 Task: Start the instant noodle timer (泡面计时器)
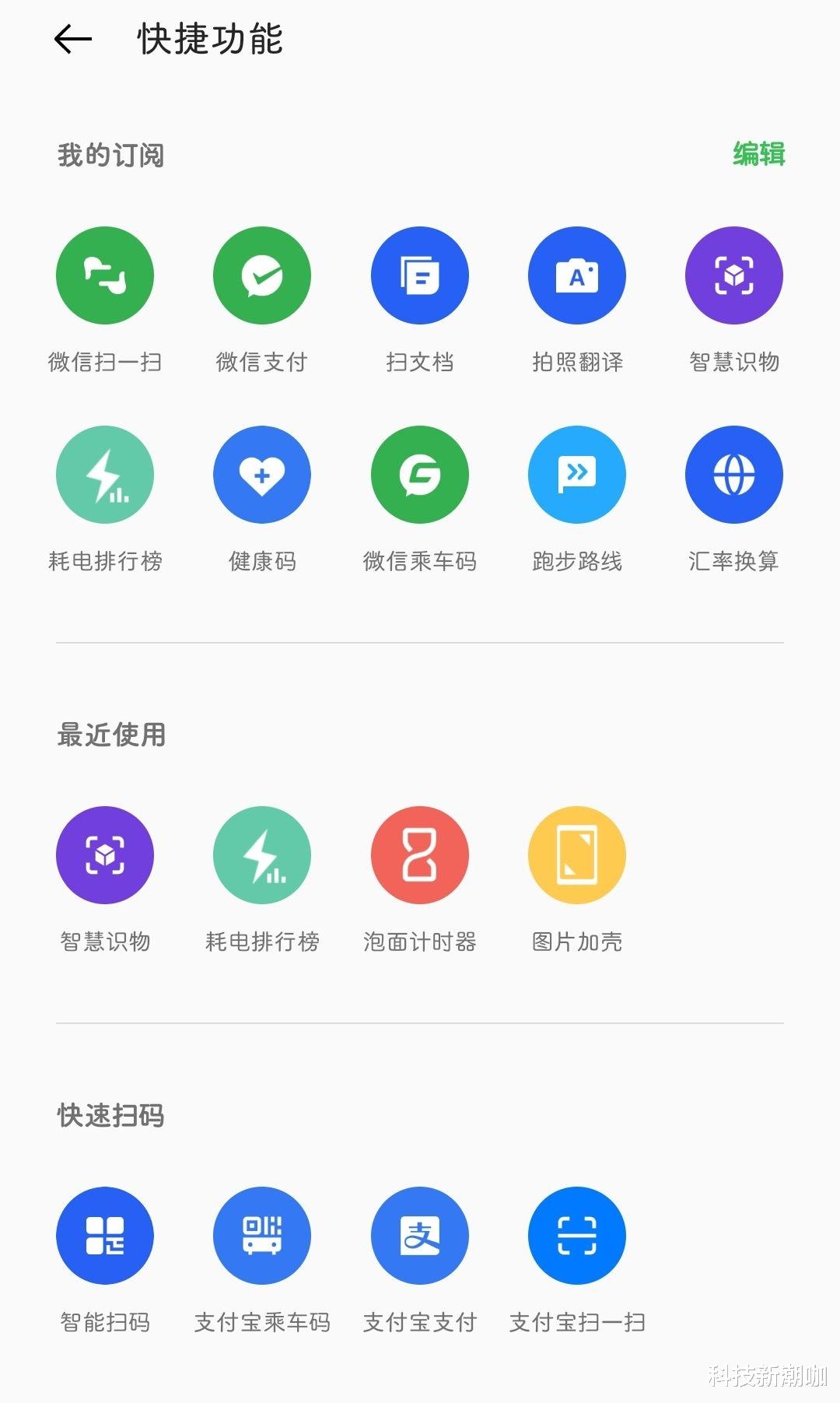419,854
